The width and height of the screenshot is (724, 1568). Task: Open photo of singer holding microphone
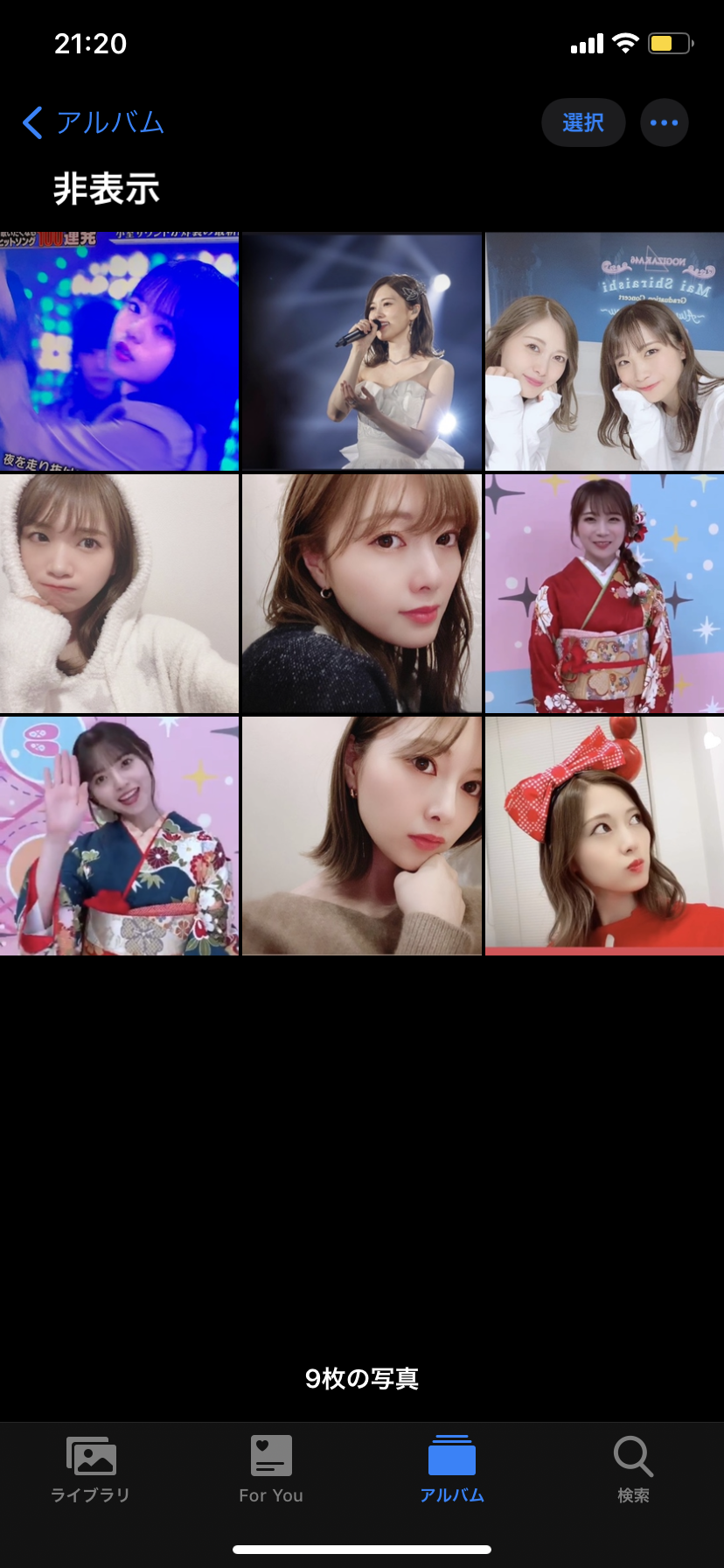[x=362, y=352]
